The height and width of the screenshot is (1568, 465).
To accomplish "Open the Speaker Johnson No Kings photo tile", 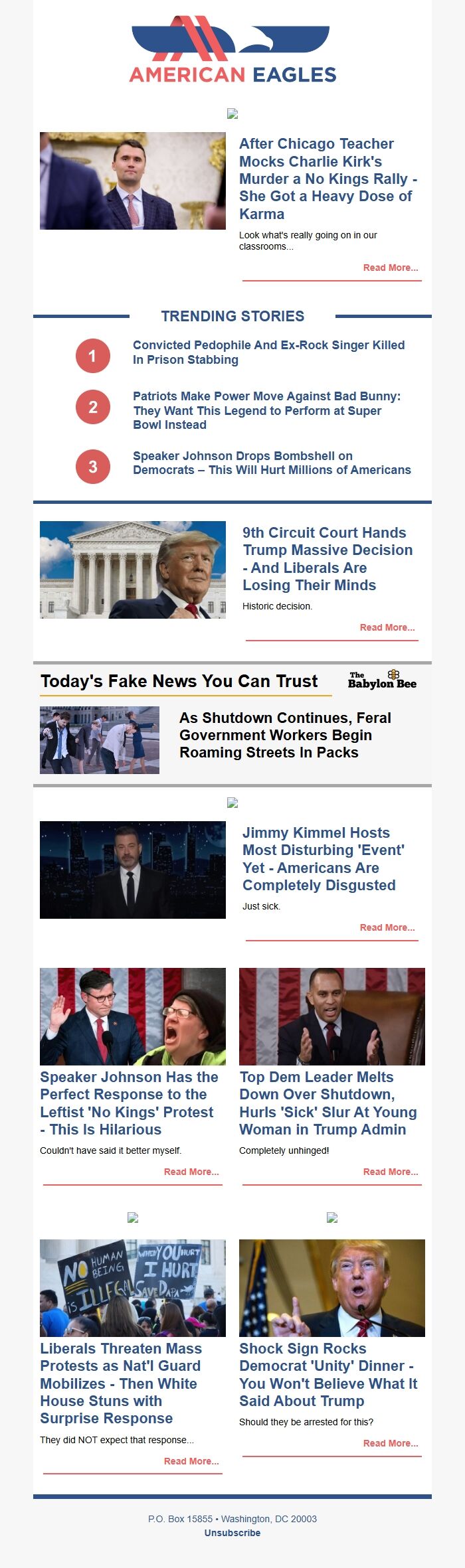I will (x=133, y=1016).
